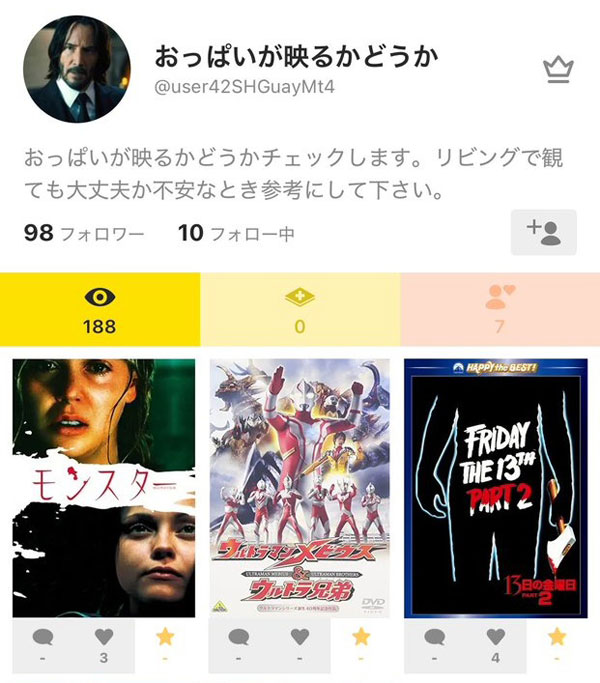600x683 pixels.
Task: Open the Friday the 13th Part 2 poster
Action: (496, 488)
